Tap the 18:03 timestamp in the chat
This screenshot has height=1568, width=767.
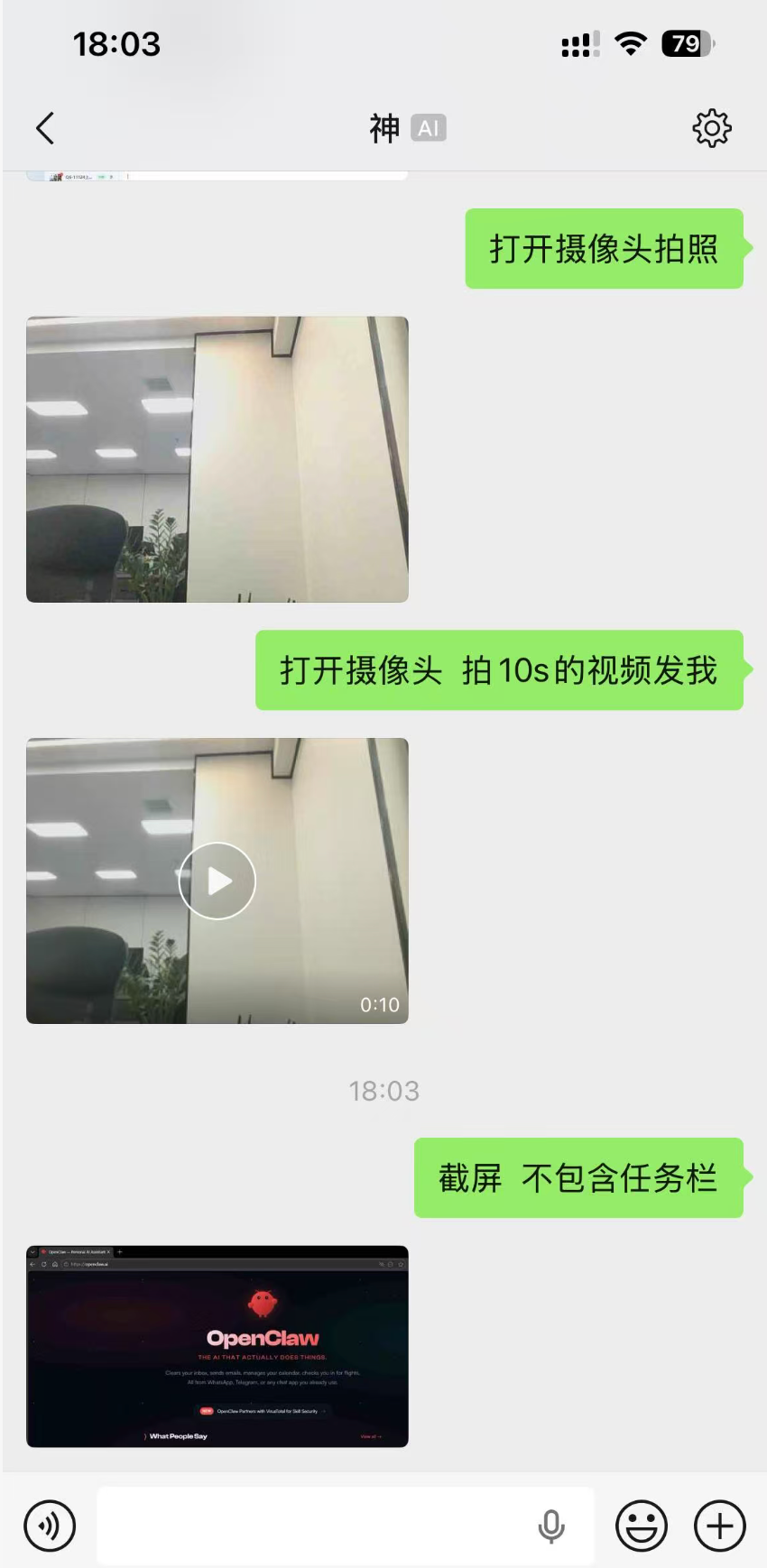[x=383, y=1090]
